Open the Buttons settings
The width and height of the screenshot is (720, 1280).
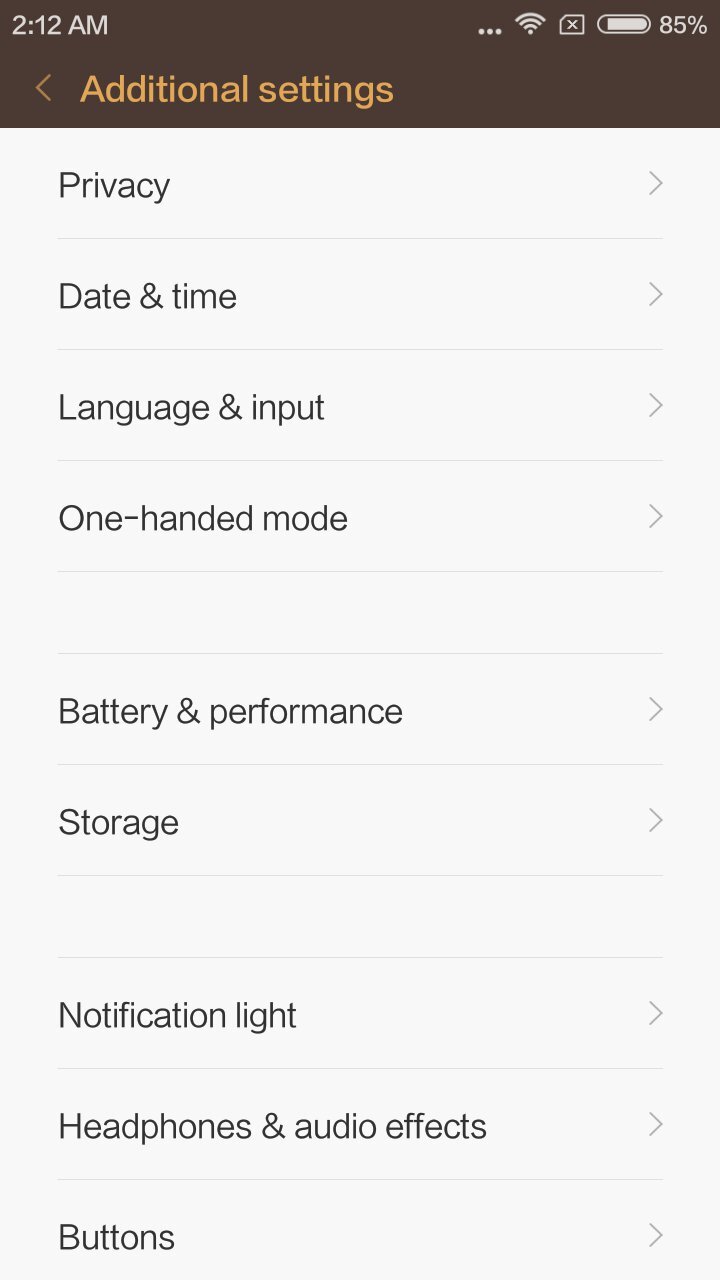(x=116, y=1237)
